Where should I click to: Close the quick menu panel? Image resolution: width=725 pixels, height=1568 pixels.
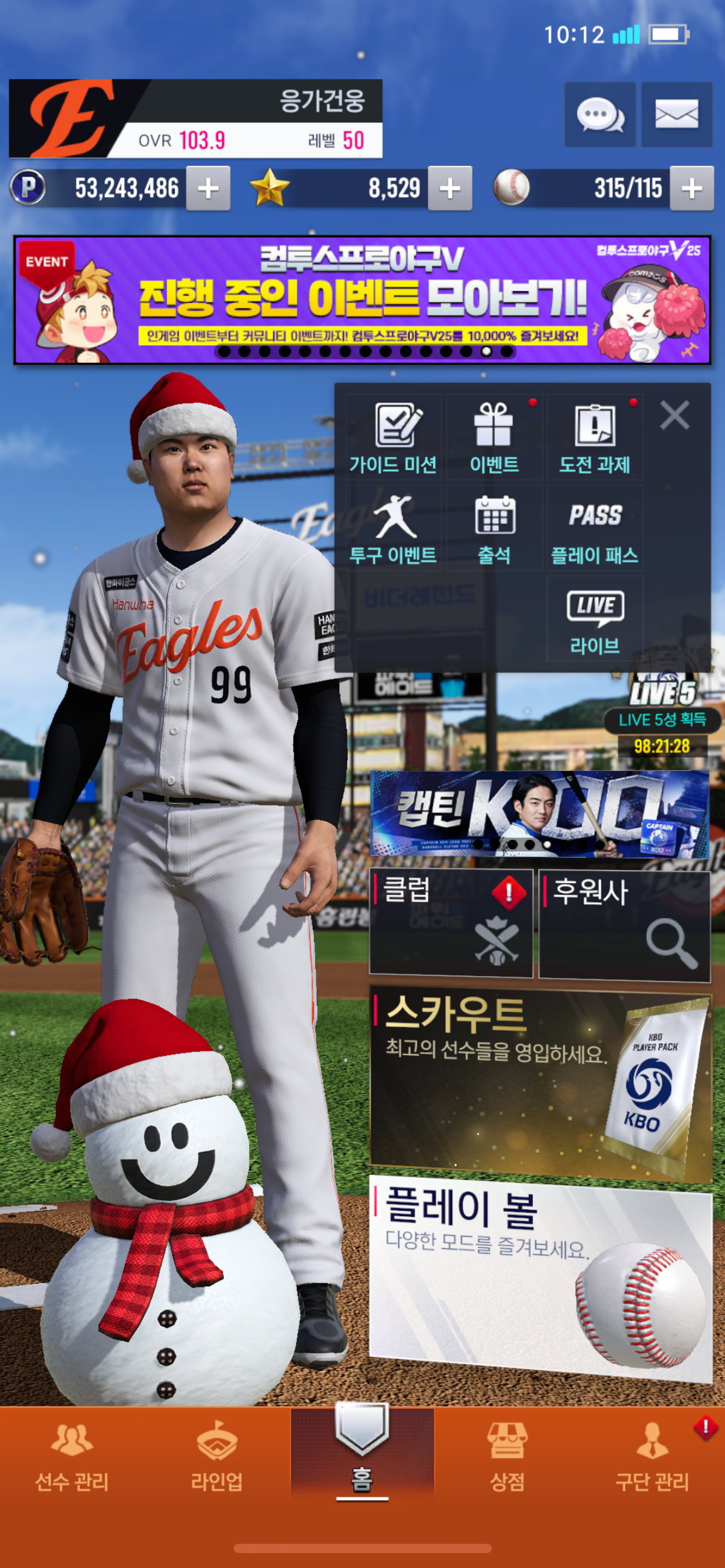pos(675,415)
